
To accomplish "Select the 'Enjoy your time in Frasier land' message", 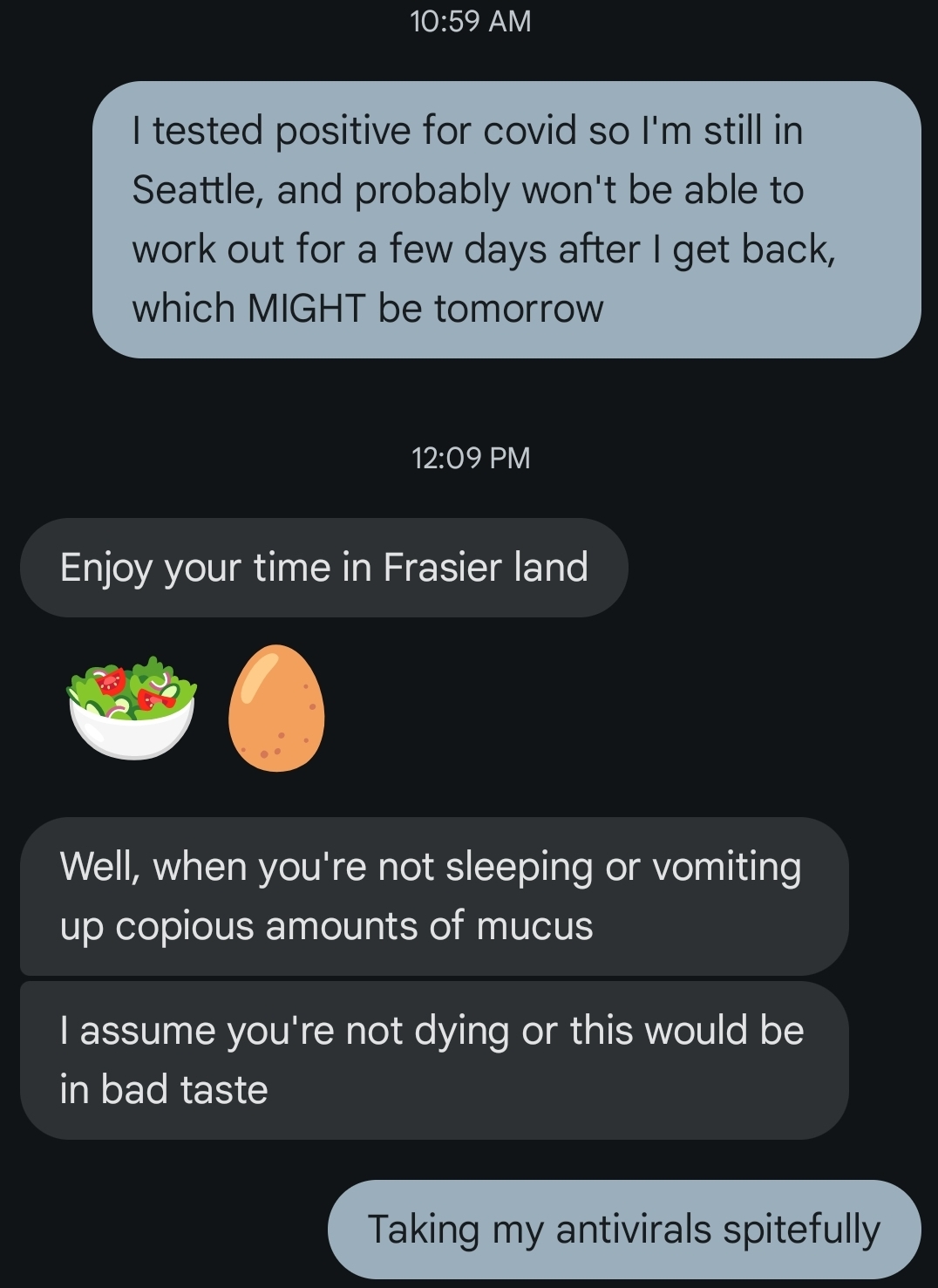I will click(x=323, y=568).
